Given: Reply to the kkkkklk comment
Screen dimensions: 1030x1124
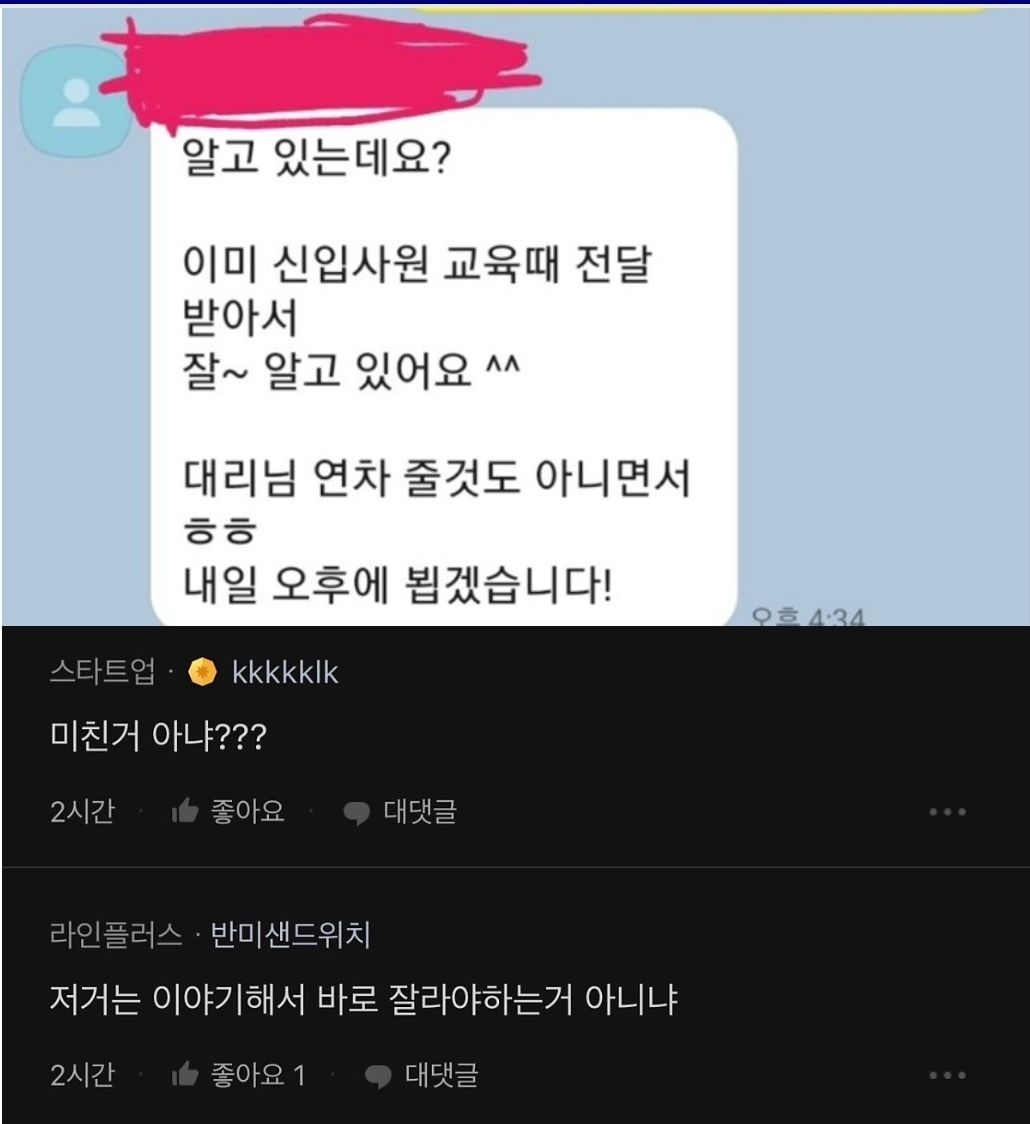Looking at the screenshot, I should pyautogui.click(x=400, y=812).
